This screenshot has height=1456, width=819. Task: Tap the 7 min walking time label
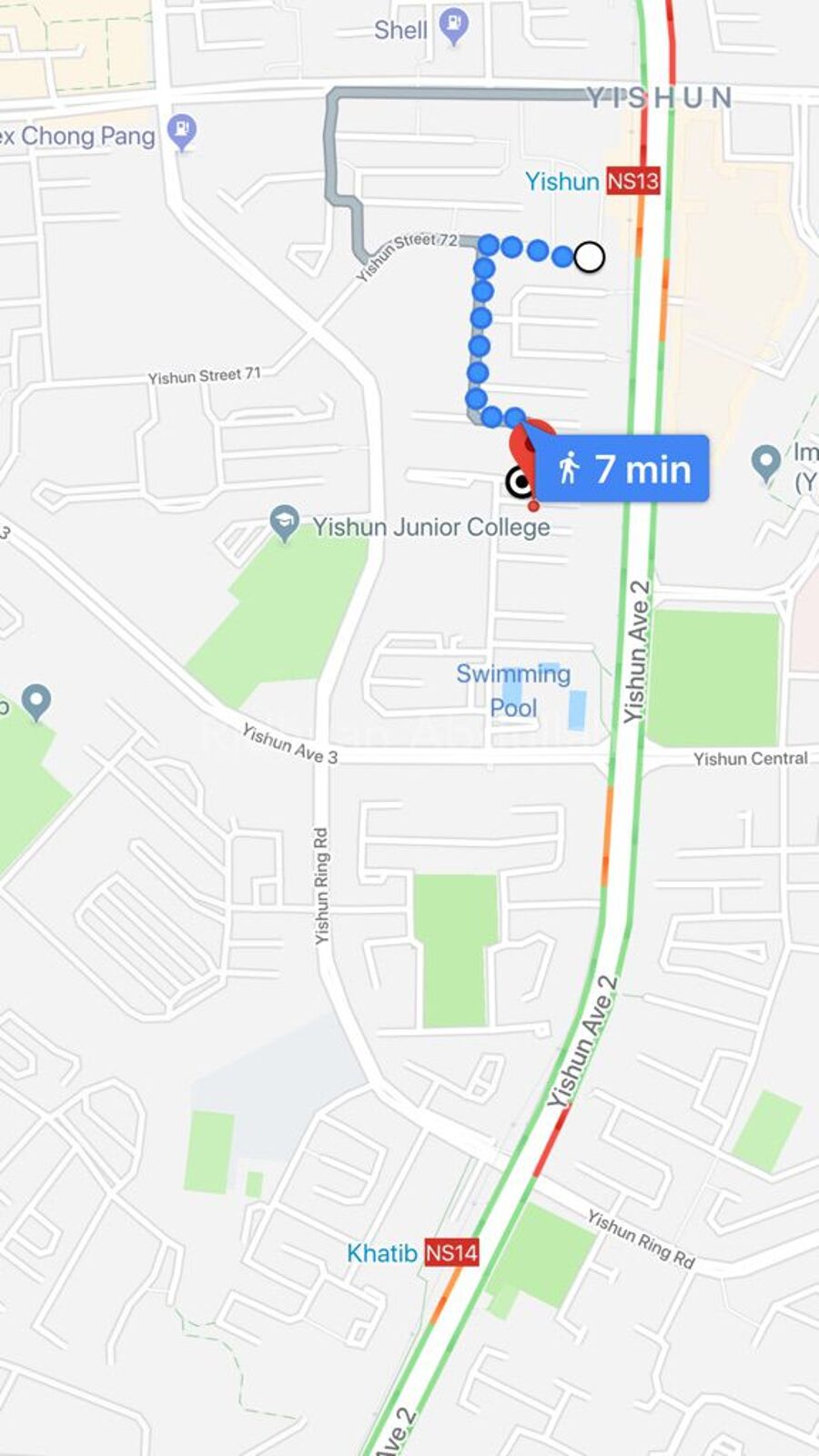624,470
